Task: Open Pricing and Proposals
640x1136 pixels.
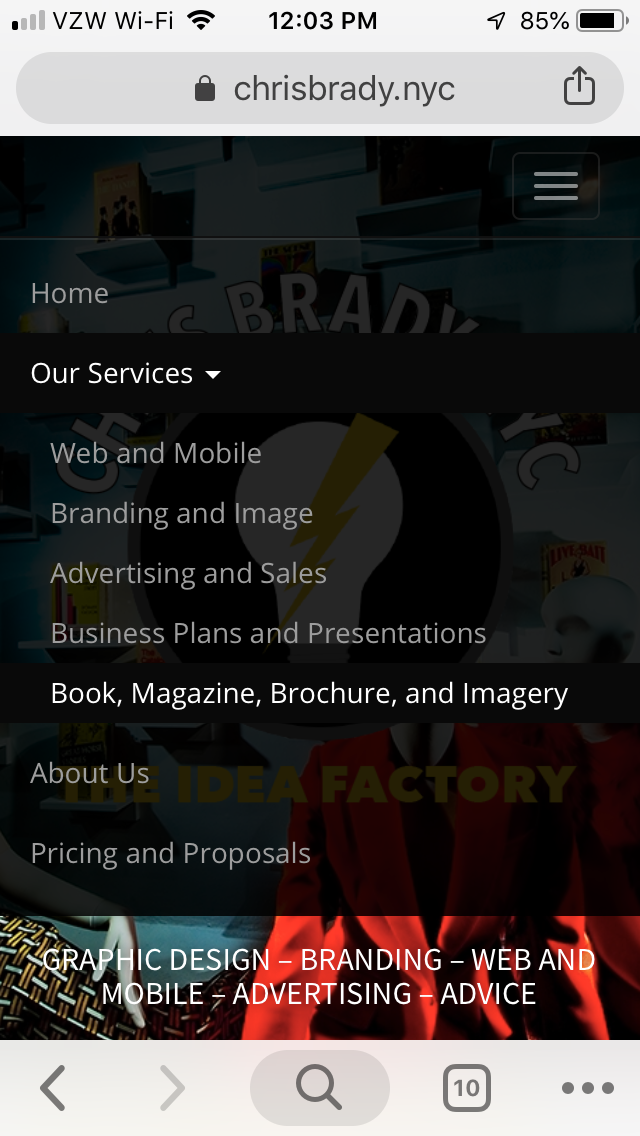Action: point(170,853)
